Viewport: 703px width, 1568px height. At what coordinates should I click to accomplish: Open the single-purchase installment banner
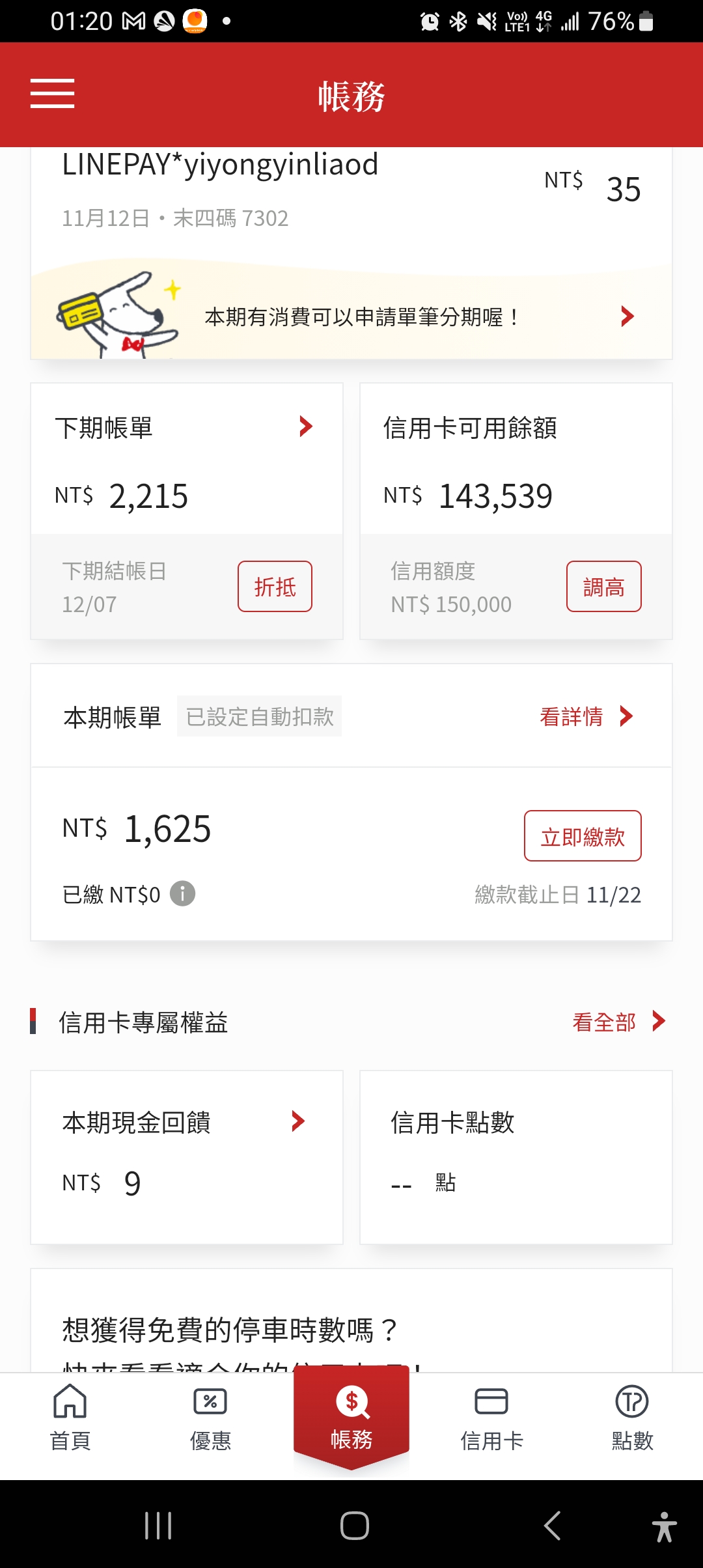click(x=351, y=316)
